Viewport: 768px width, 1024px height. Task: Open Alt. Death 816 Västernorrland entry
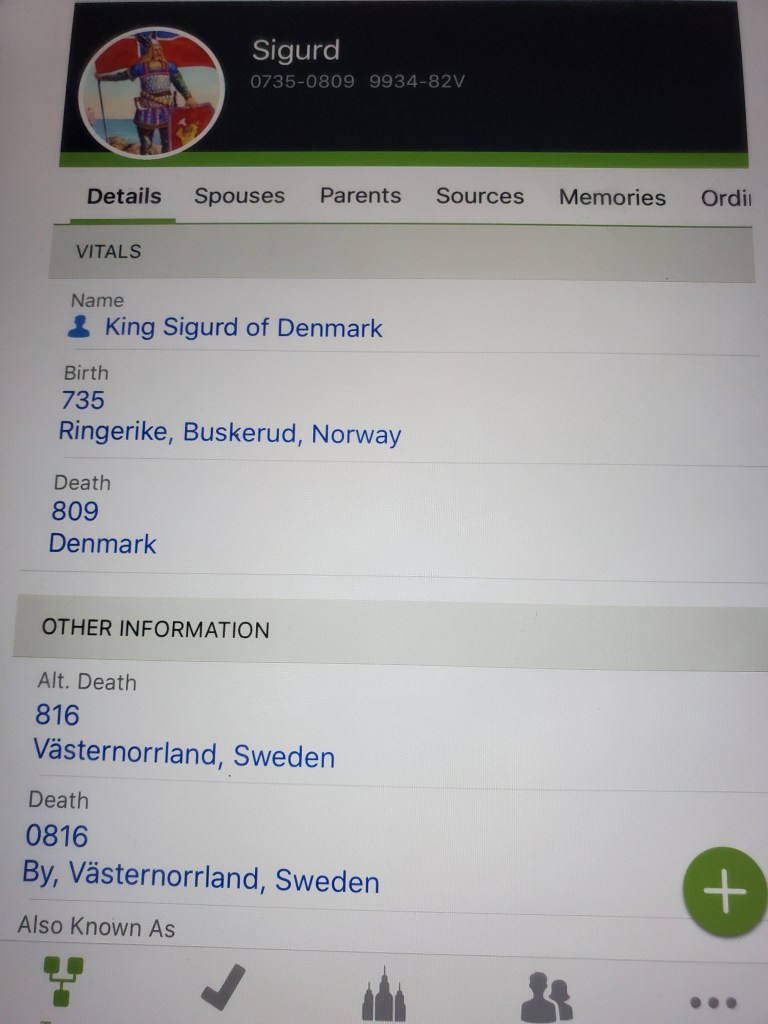[x=183, y=735]
